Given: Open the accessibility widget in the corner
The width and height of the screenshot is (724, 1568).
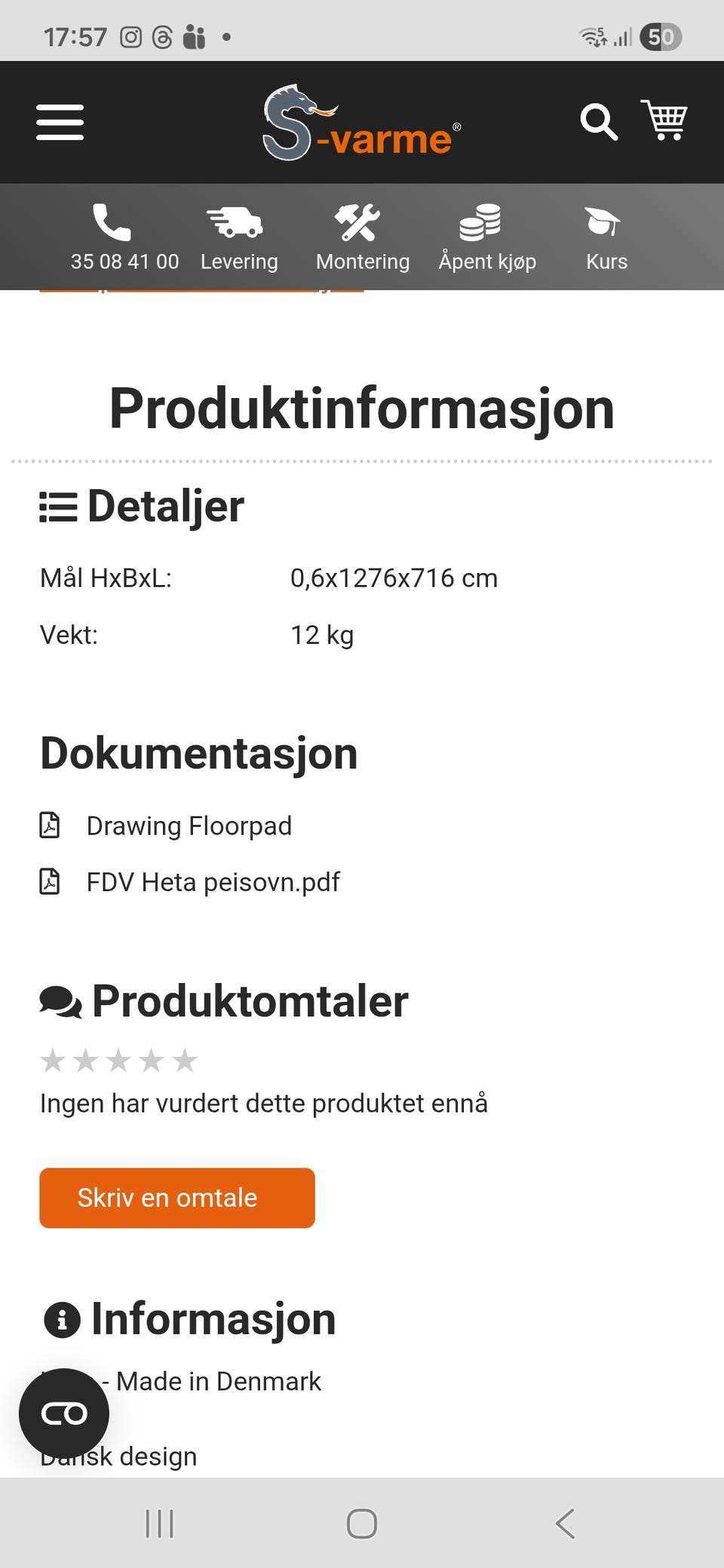Looking at the screenshot, I should point(66,1413).
